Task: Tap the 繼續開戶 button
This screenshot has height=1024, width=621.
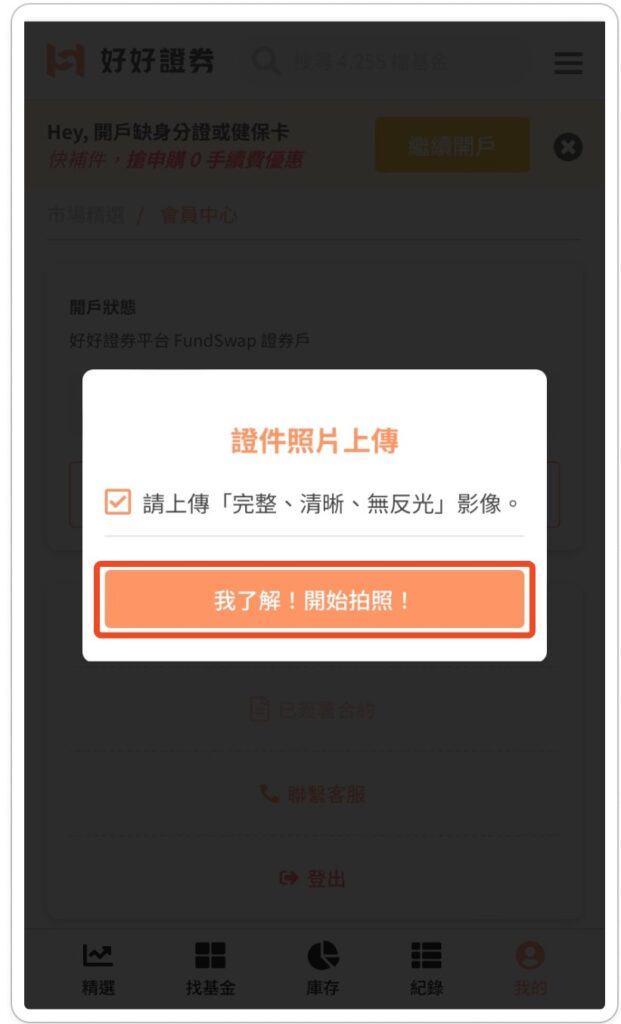Action: click(x=452, y=146)
